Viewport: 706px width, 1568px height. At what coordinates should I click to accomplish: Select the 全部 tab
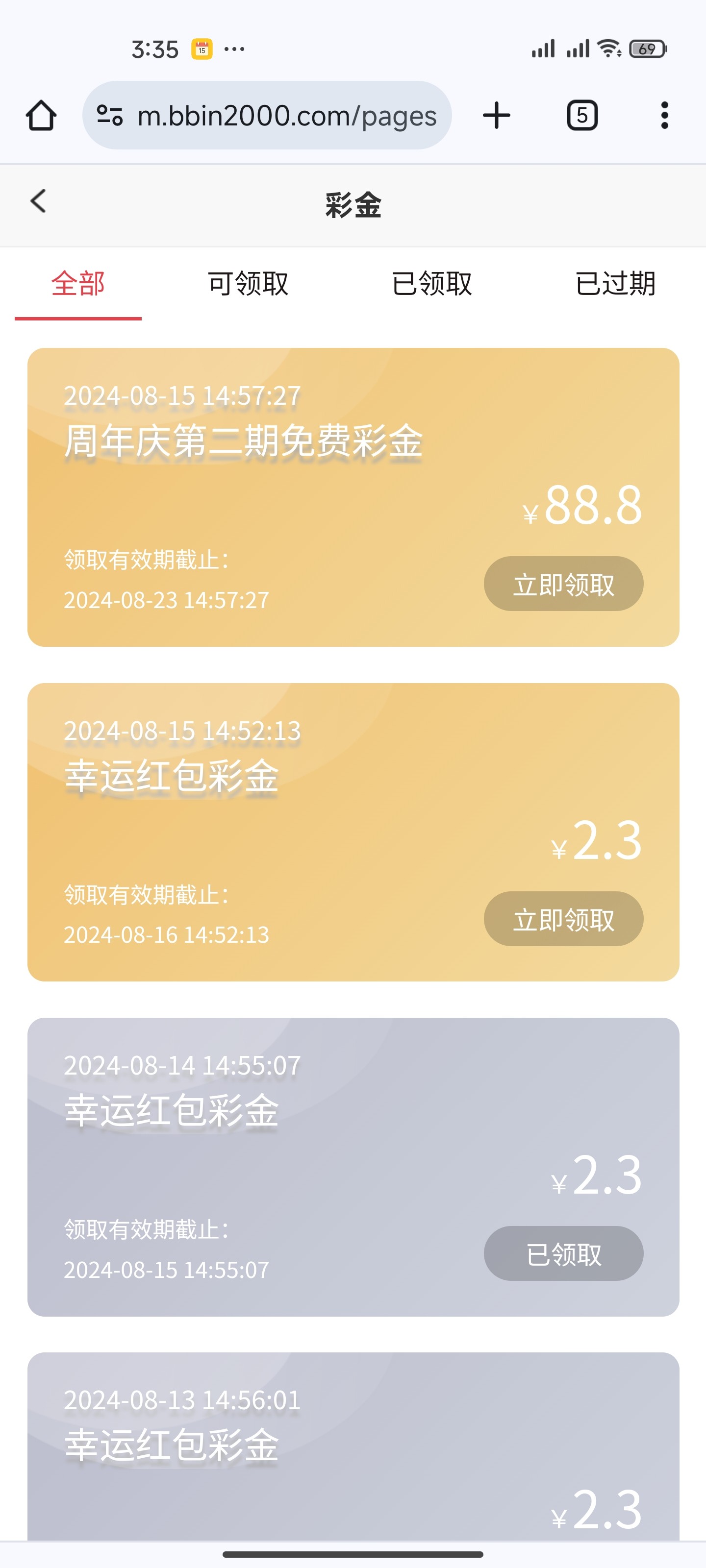(78, 284)
